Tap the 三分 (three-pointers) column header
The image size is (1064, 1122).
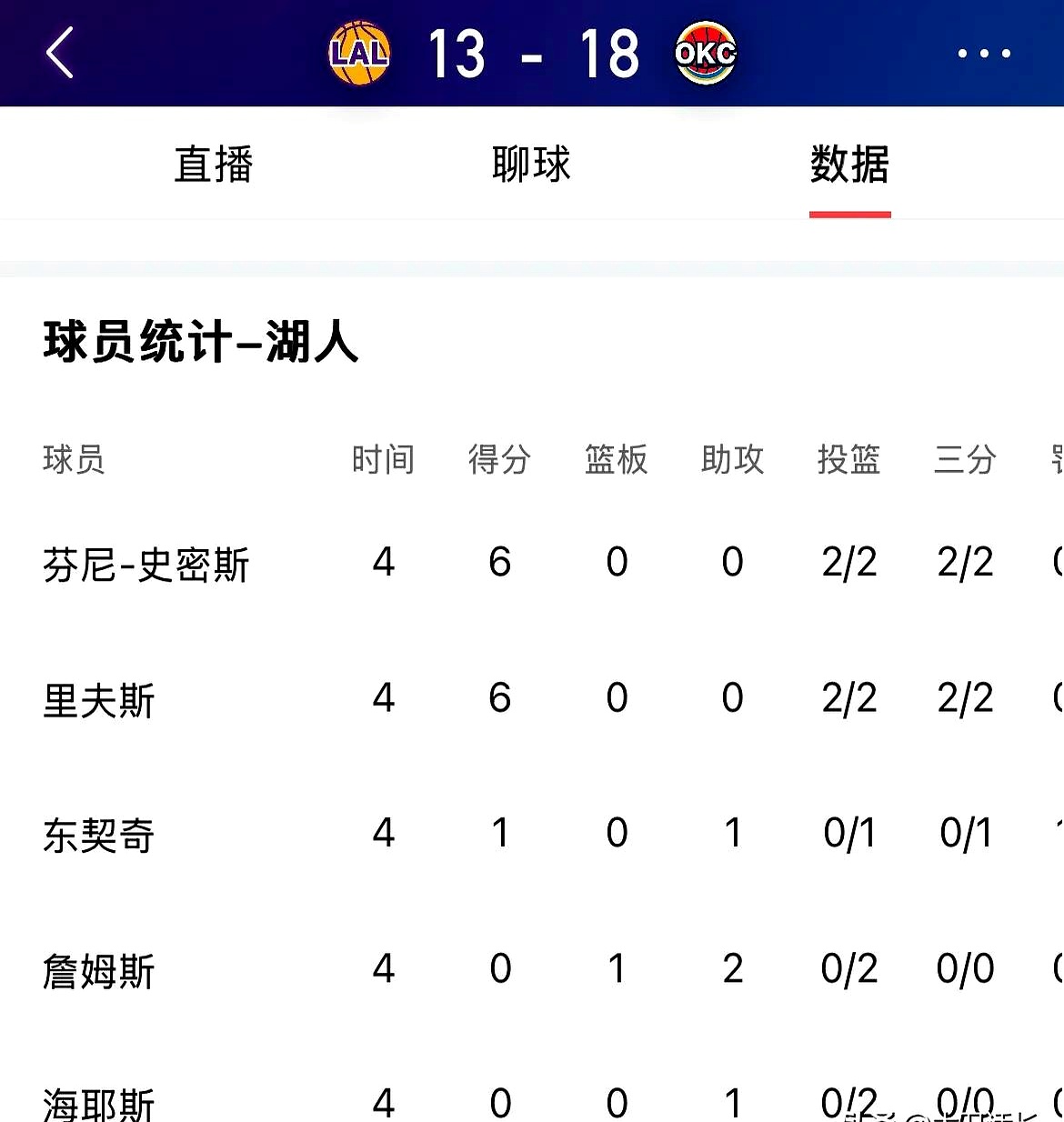tap(965, 461)
